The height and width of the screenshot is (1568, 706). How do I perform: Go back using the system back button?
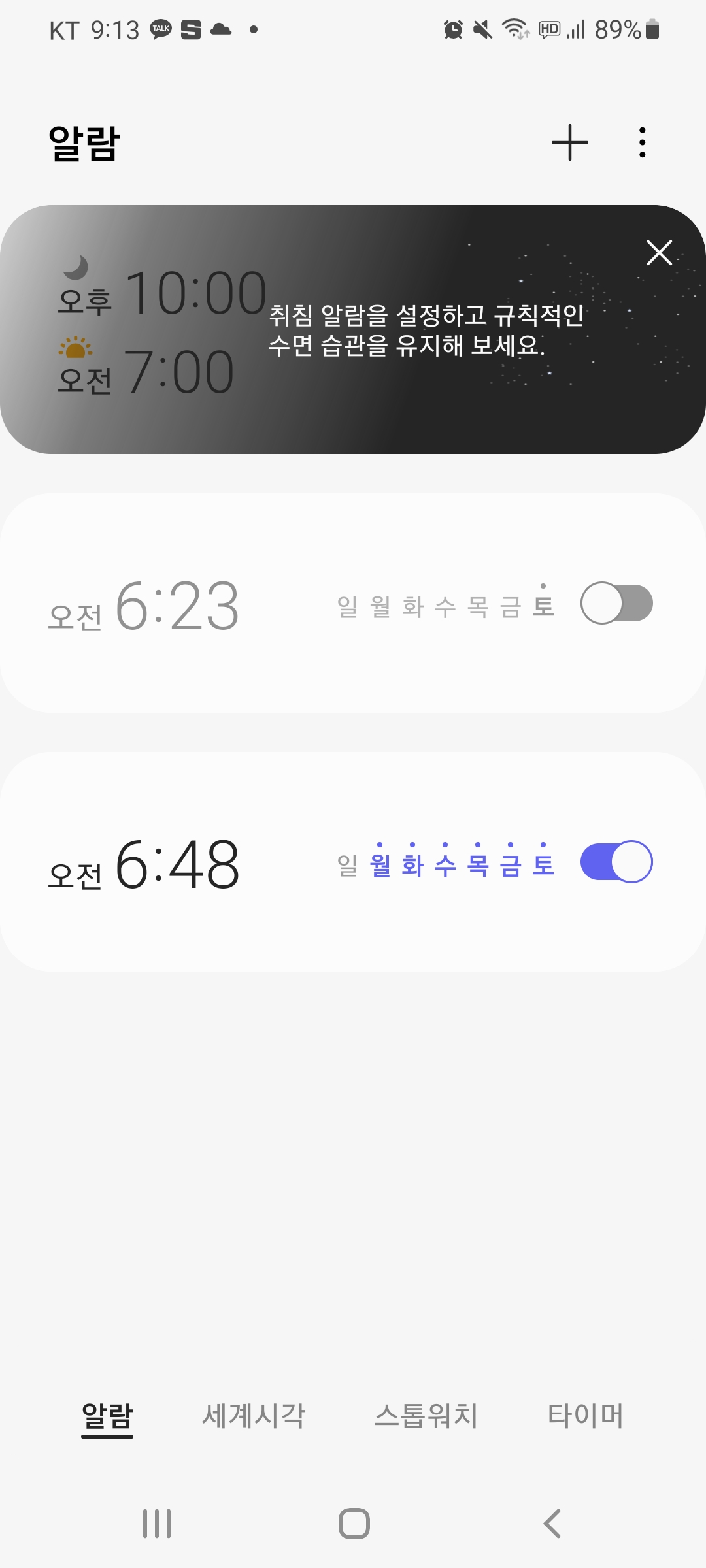(x=552, y=1524)
